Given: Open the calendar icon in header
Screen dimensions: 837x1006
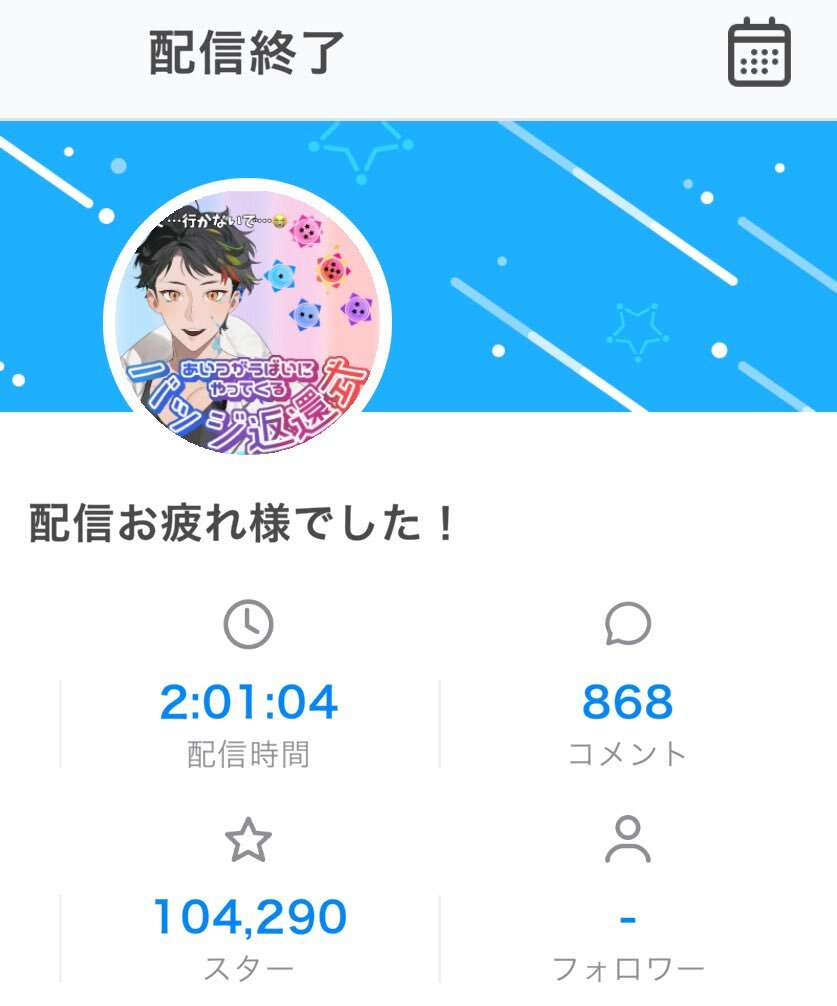Looking at the screenshot, I should point(758,54).
